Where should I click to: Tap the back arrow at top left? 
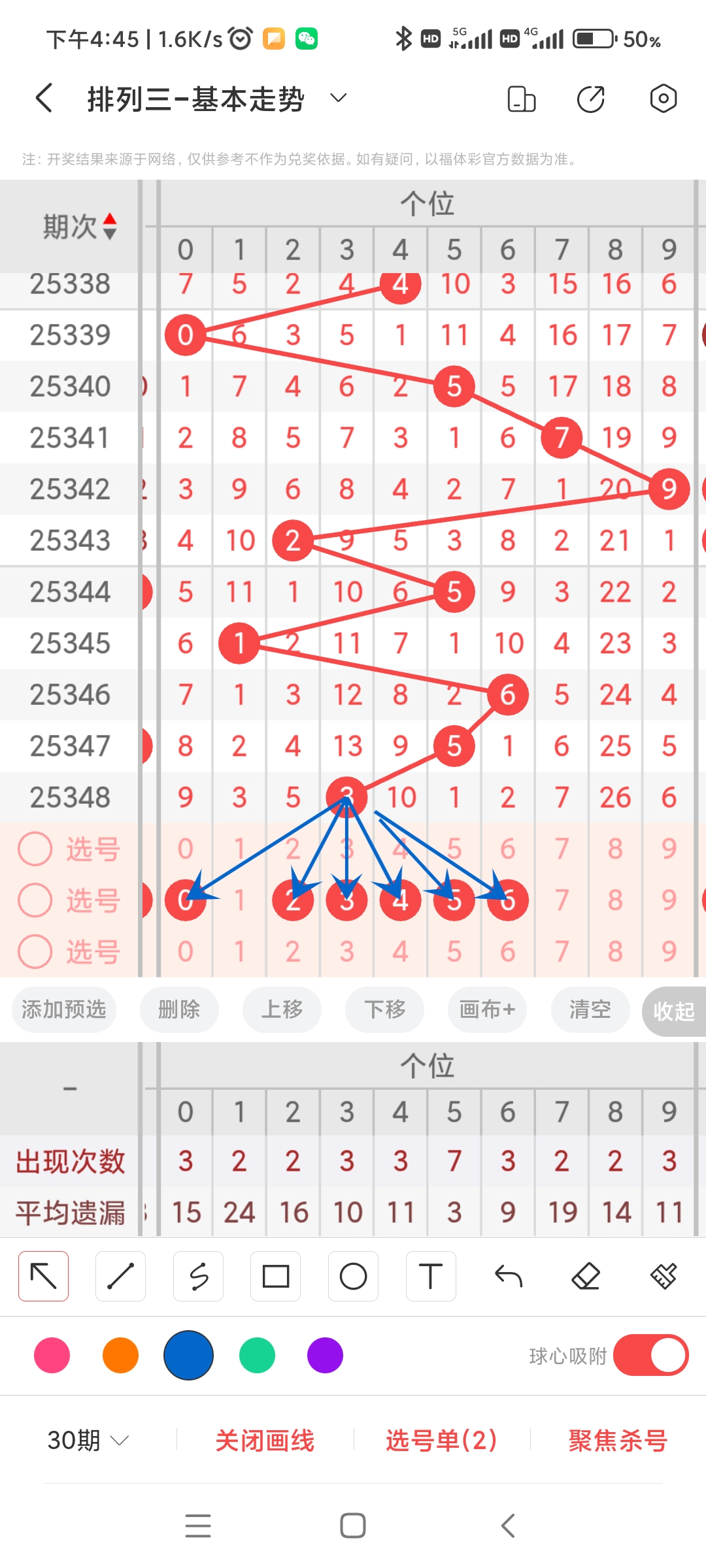(x=42, y=97)
